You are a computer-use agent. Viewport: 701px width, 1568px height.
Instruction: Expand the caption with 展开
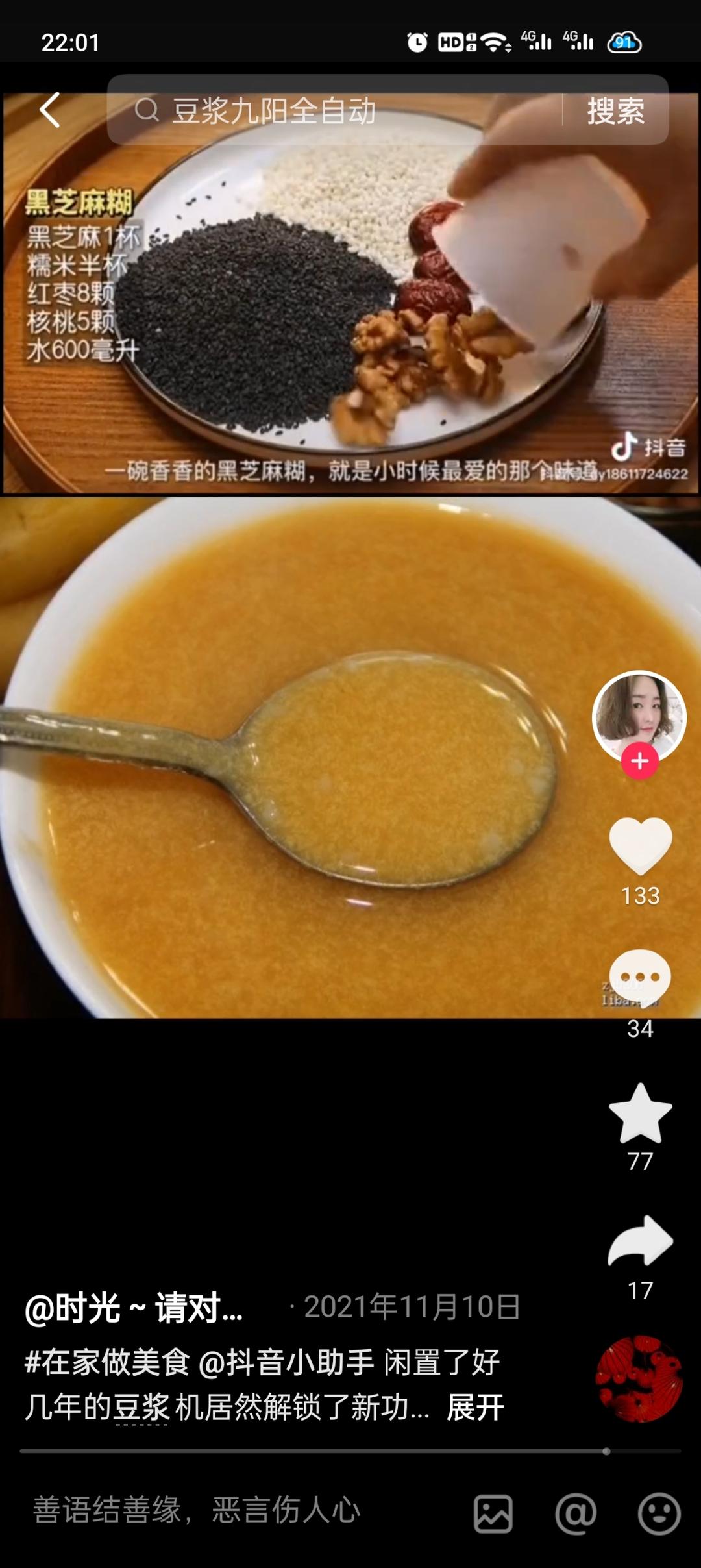[475, 1408]
